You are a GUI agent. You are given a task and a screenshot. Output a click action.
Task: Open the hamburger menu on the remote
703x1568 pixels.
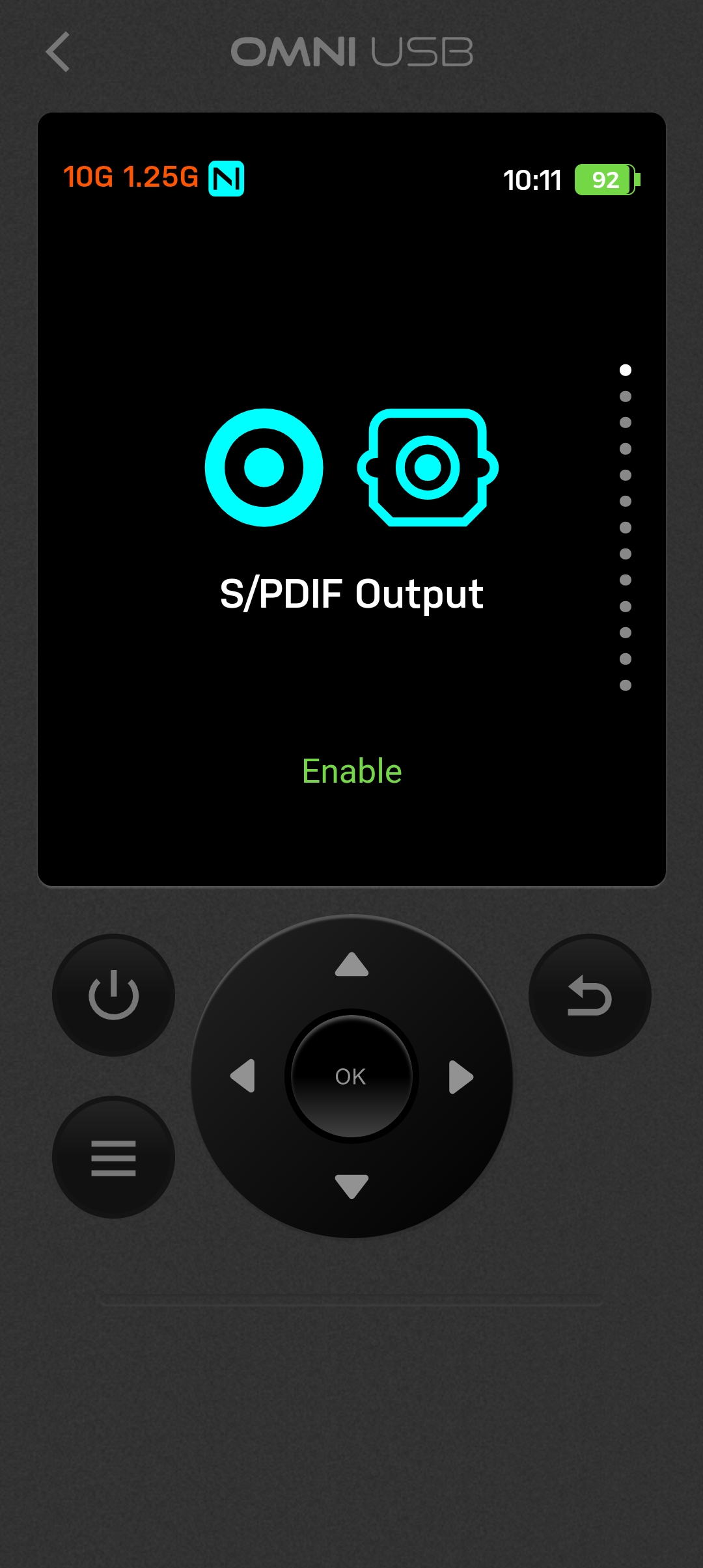coord(114,1157)
